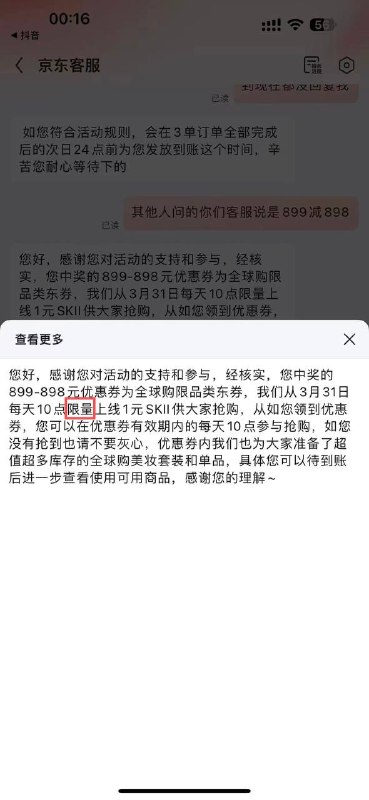Viewport: 369px width, 800px height.
Task: Open the settings hexagon icon
Action: click(x=347, y=65)
